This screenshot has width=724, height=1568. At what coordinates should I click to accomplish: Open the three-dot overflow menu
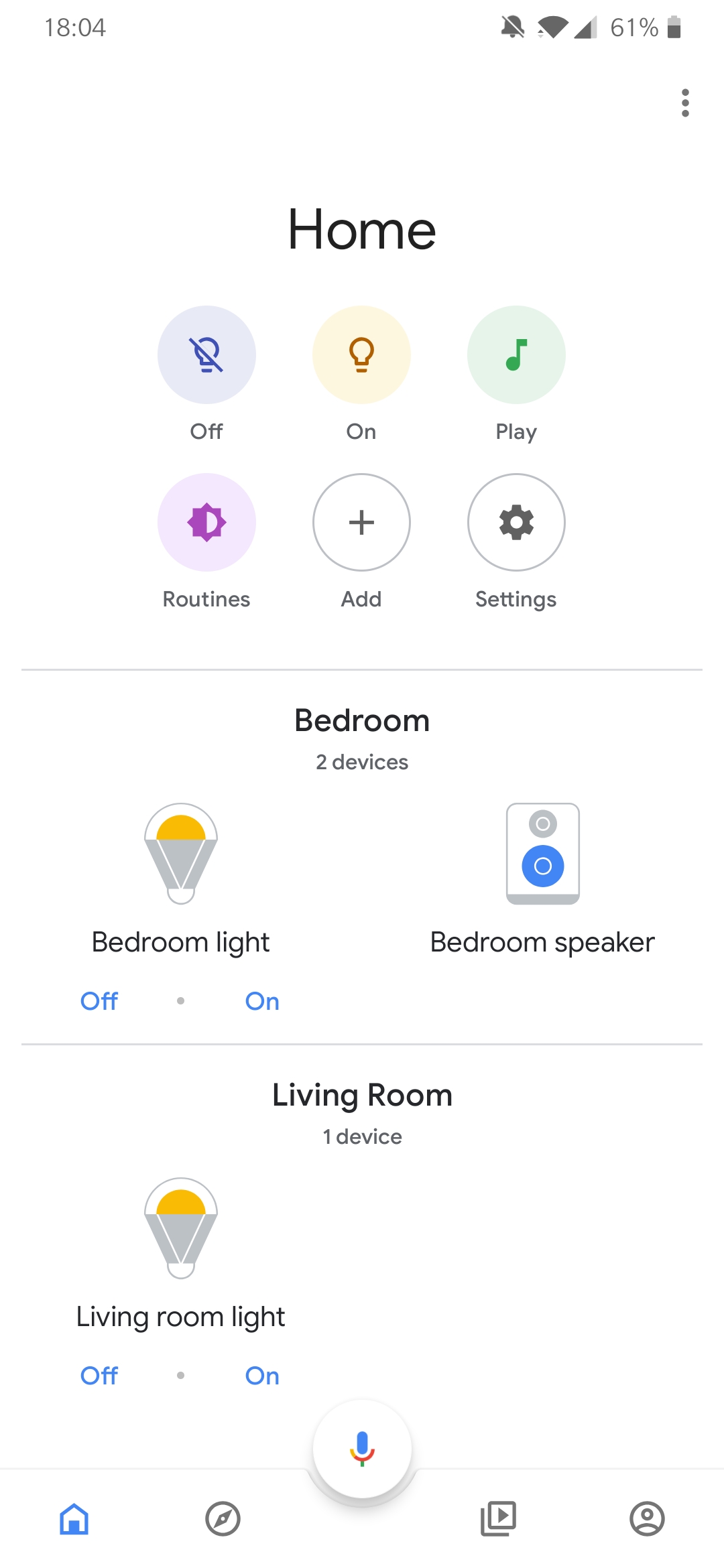(x=684, y=103)
